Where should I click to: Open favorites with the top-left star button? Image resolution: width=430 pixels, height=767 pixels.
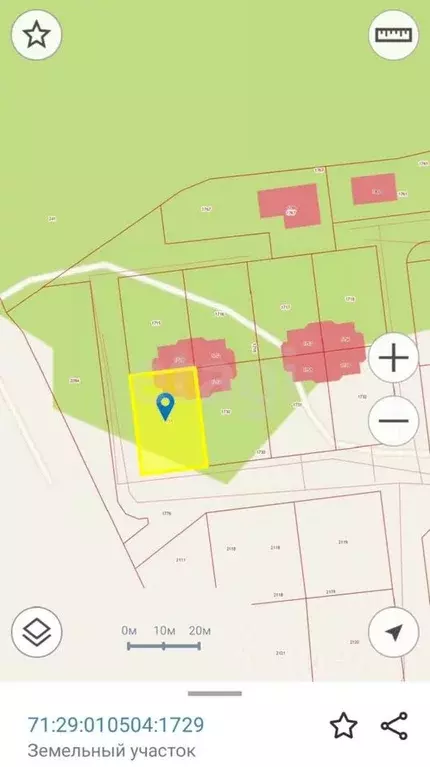click(37, 35)
